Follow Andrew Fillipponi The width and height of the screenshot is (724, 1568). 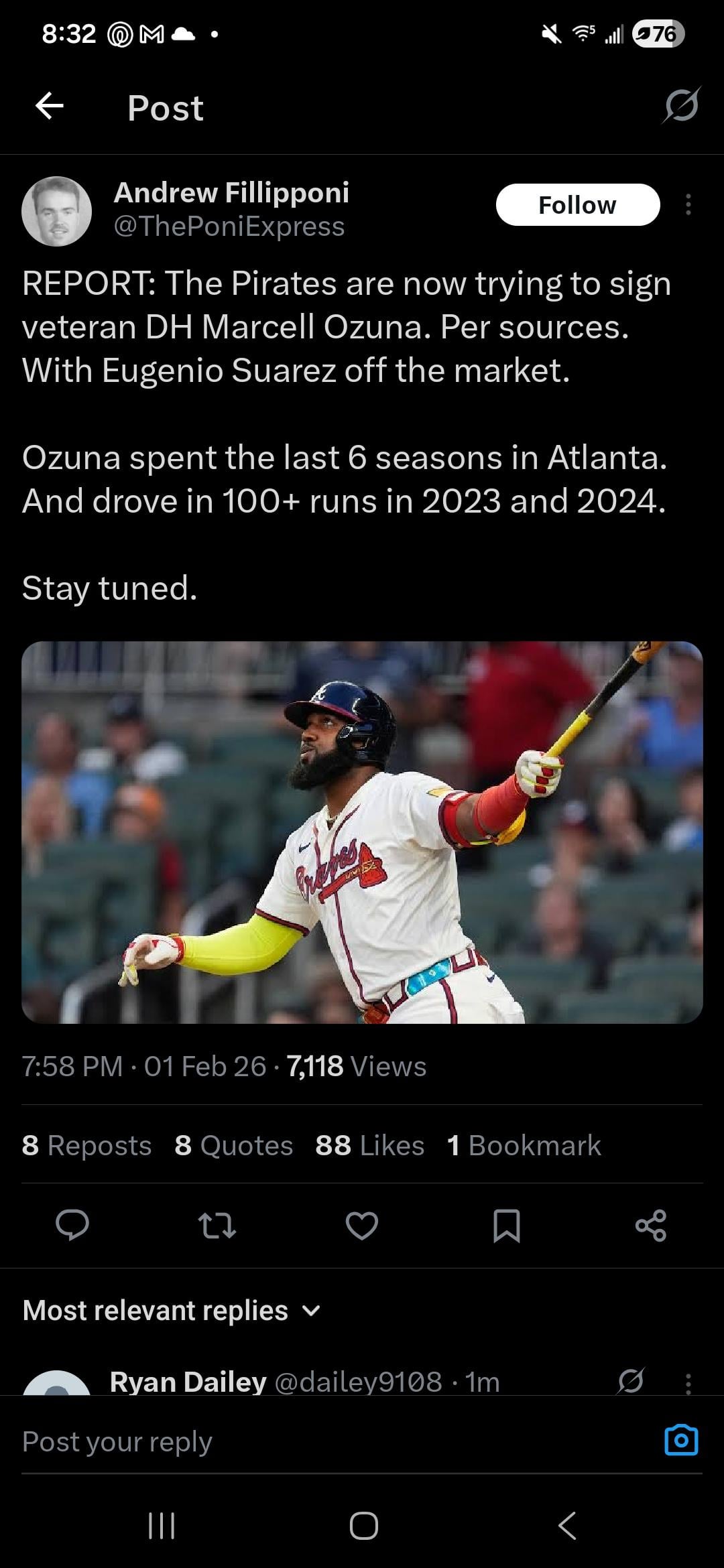[x=577, y=205]
